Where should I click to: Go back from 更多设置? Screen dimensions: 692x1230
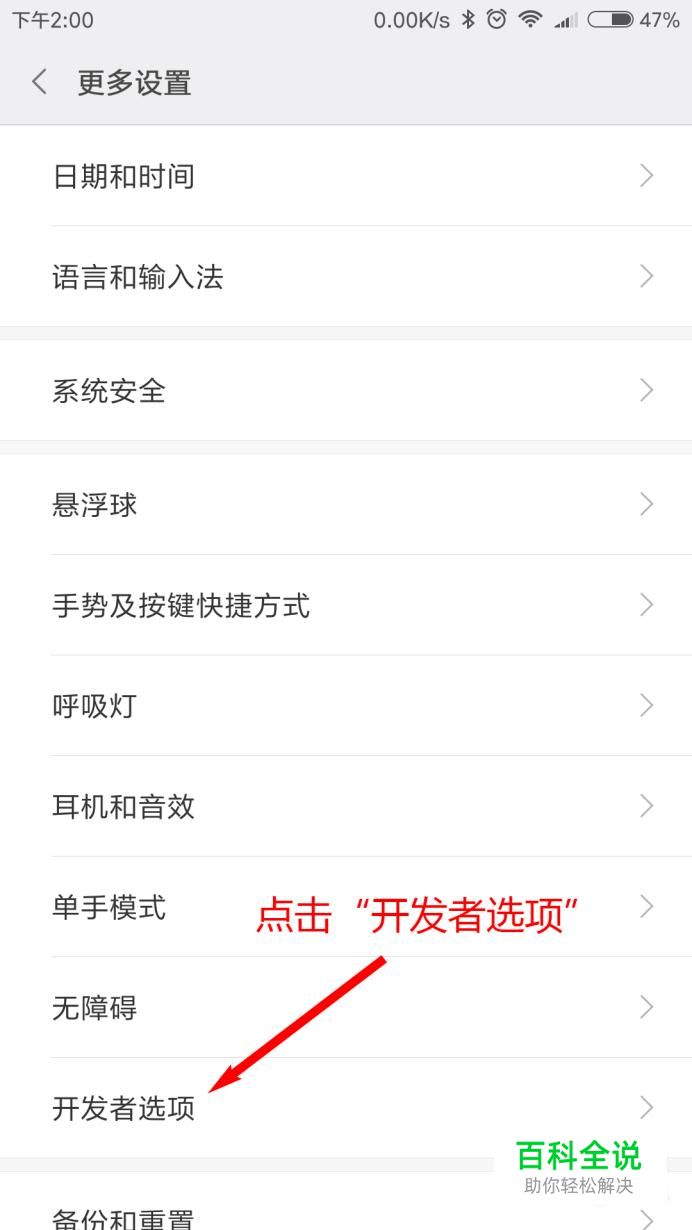coord(40,82)
